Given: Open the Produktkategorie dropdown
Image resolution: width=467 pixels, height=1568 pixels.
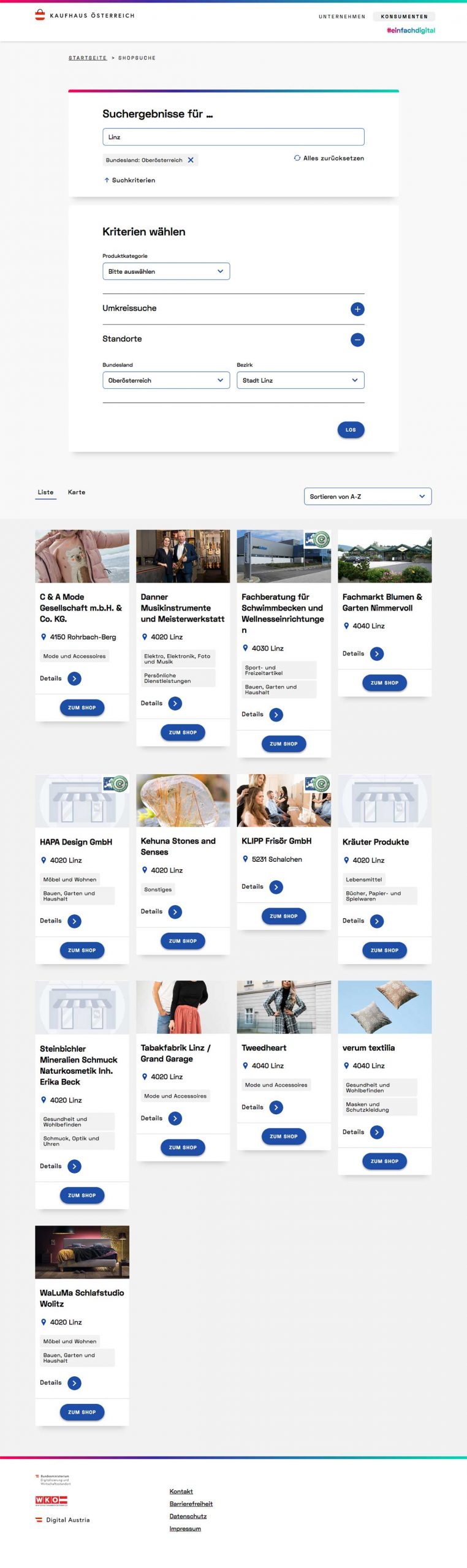Looking at the screenshot, I should tap(165, 271).
